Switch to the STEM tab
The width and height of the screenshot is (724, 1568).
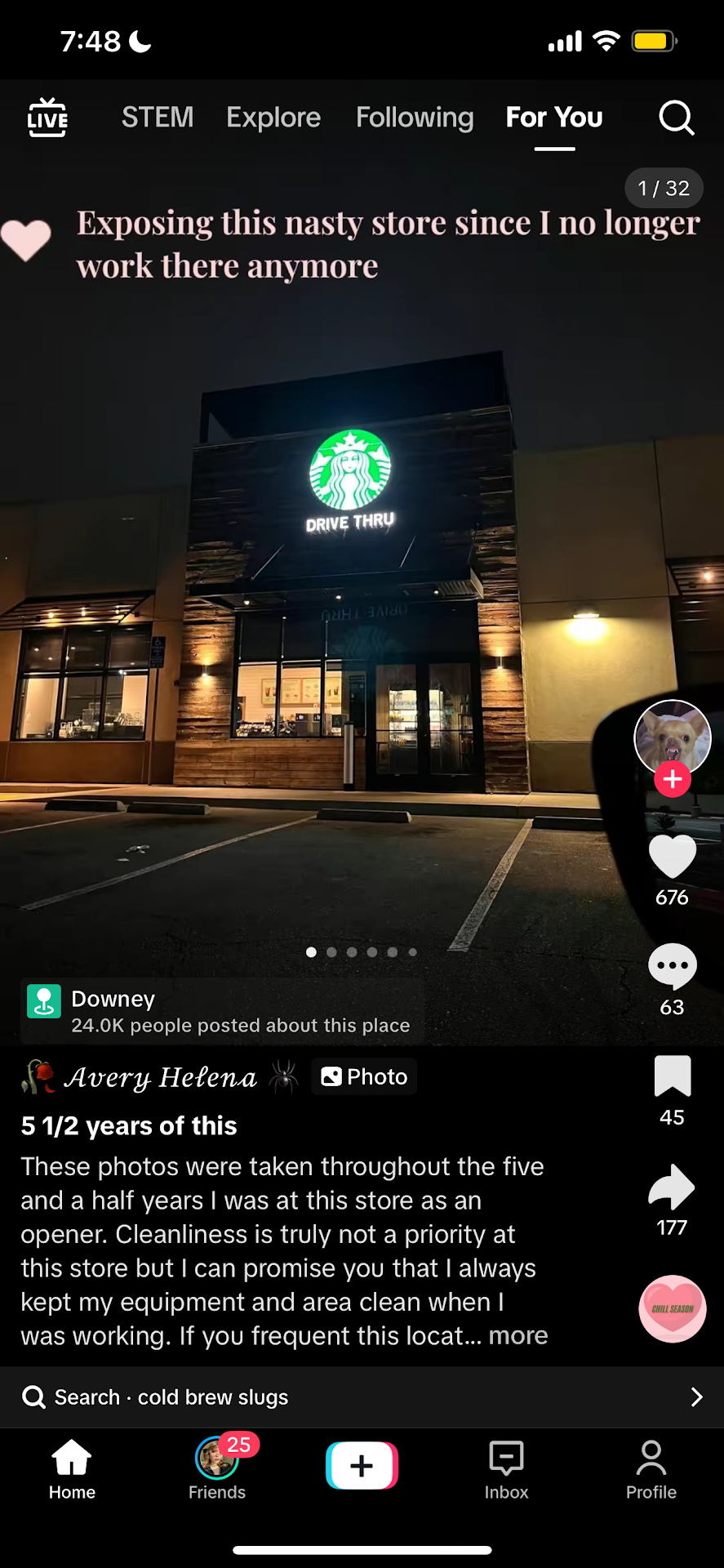pos(158,118)
